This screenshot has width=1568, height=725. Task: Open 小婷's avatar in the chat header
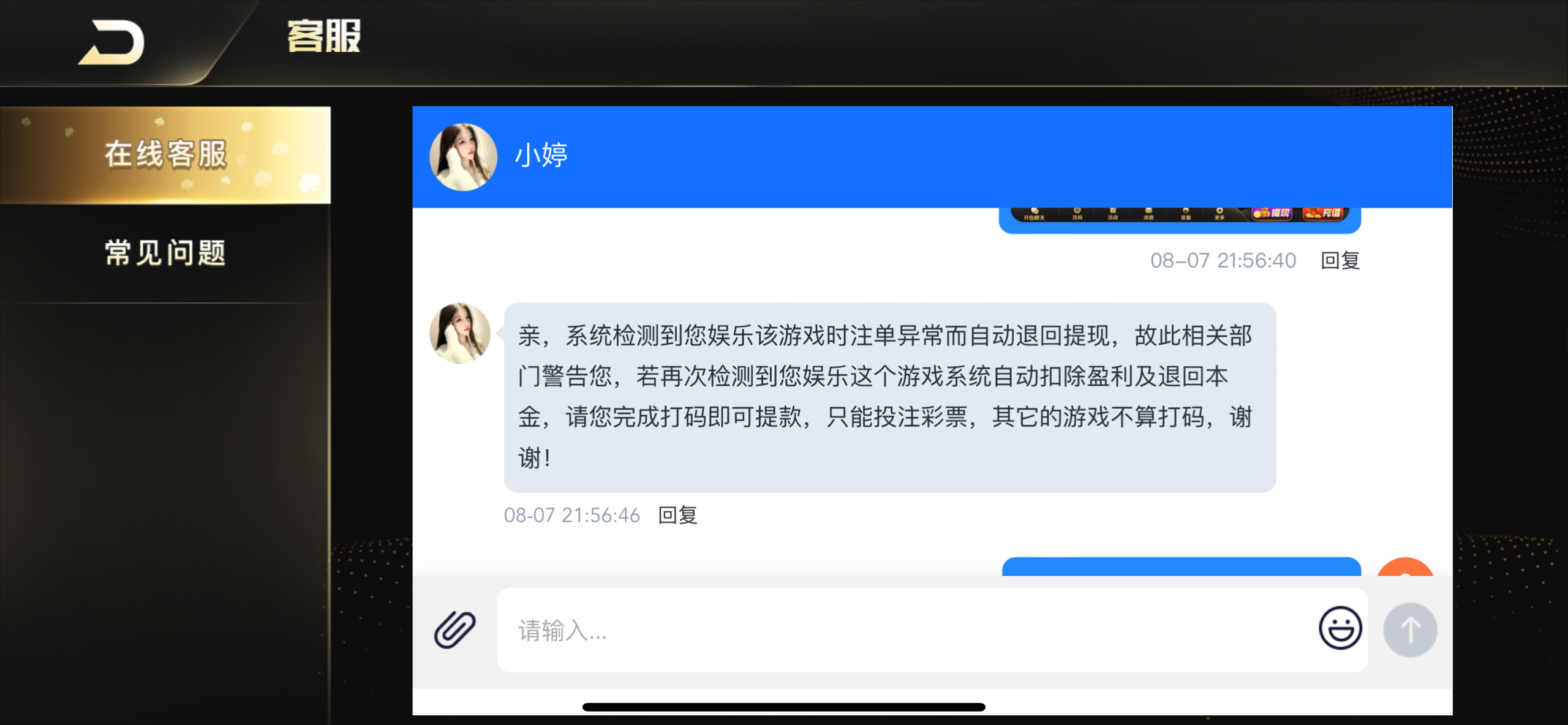point(463,157)
